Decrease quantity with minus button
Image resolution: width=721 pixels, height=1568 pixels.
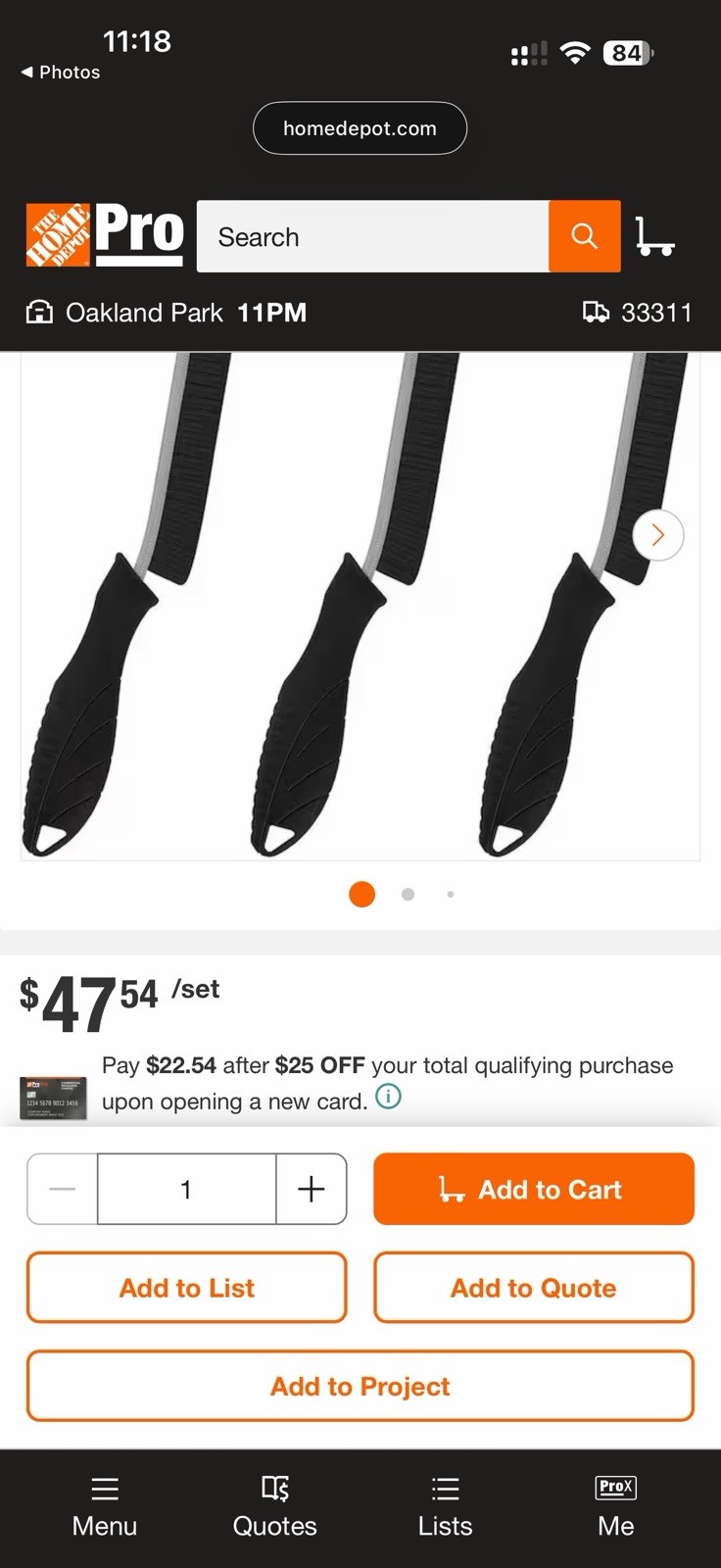click(62, 1189)
